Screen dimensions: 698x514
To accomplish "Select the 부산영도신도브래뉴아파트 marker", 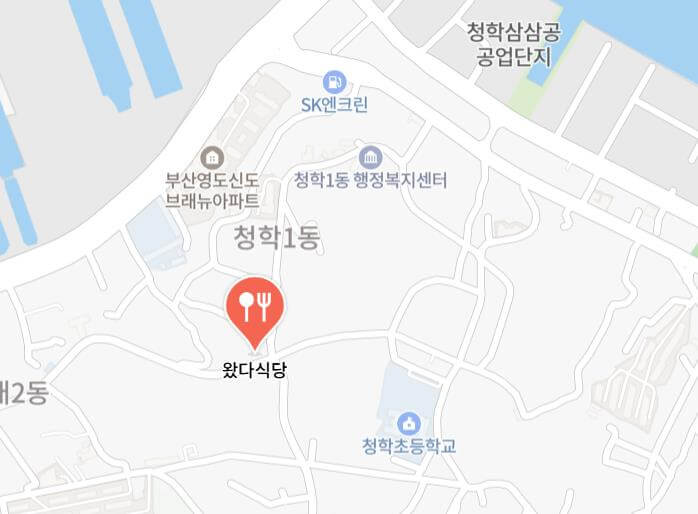I will pyautogui.click(x=212, y=157).
